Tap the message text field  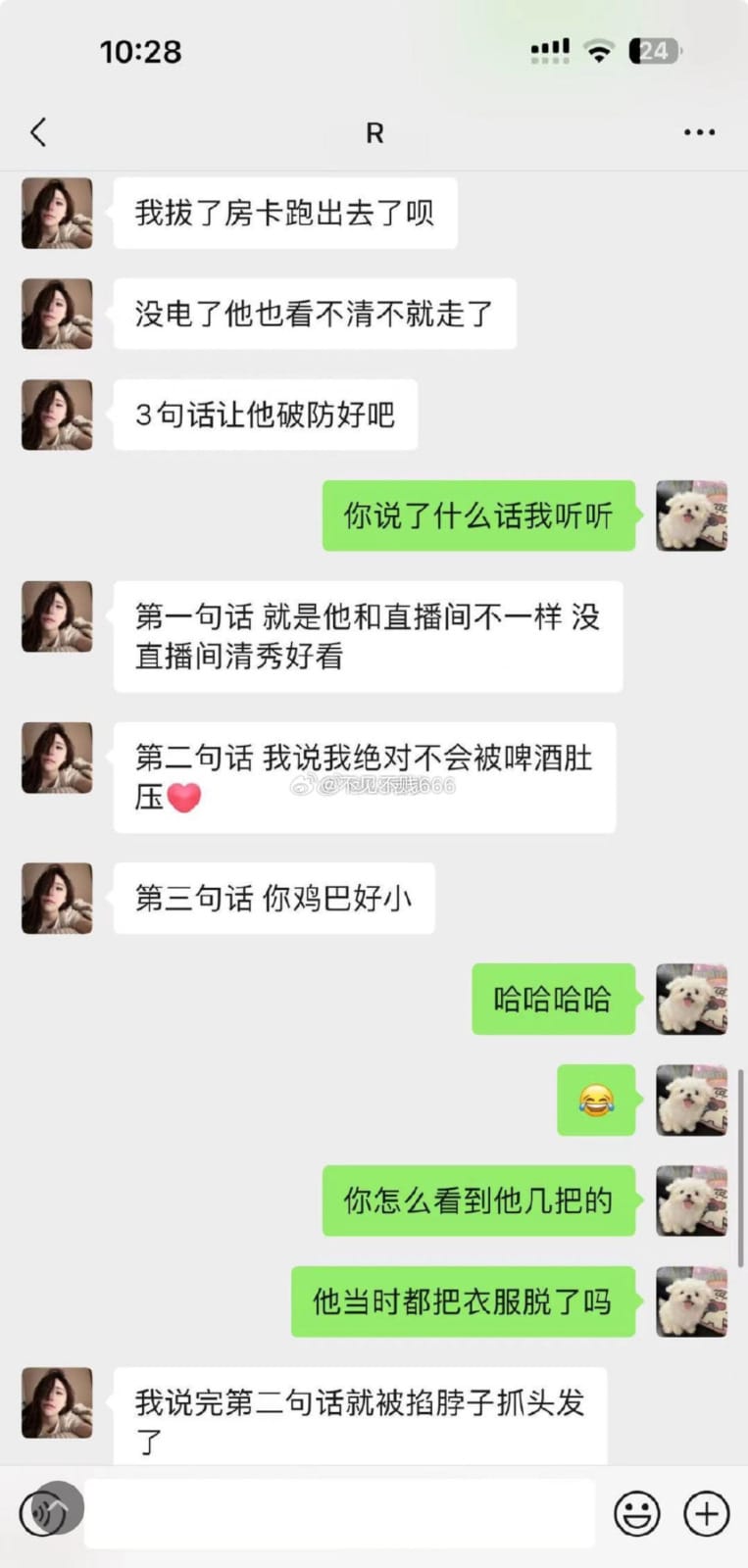click(x=338, y=1514)
